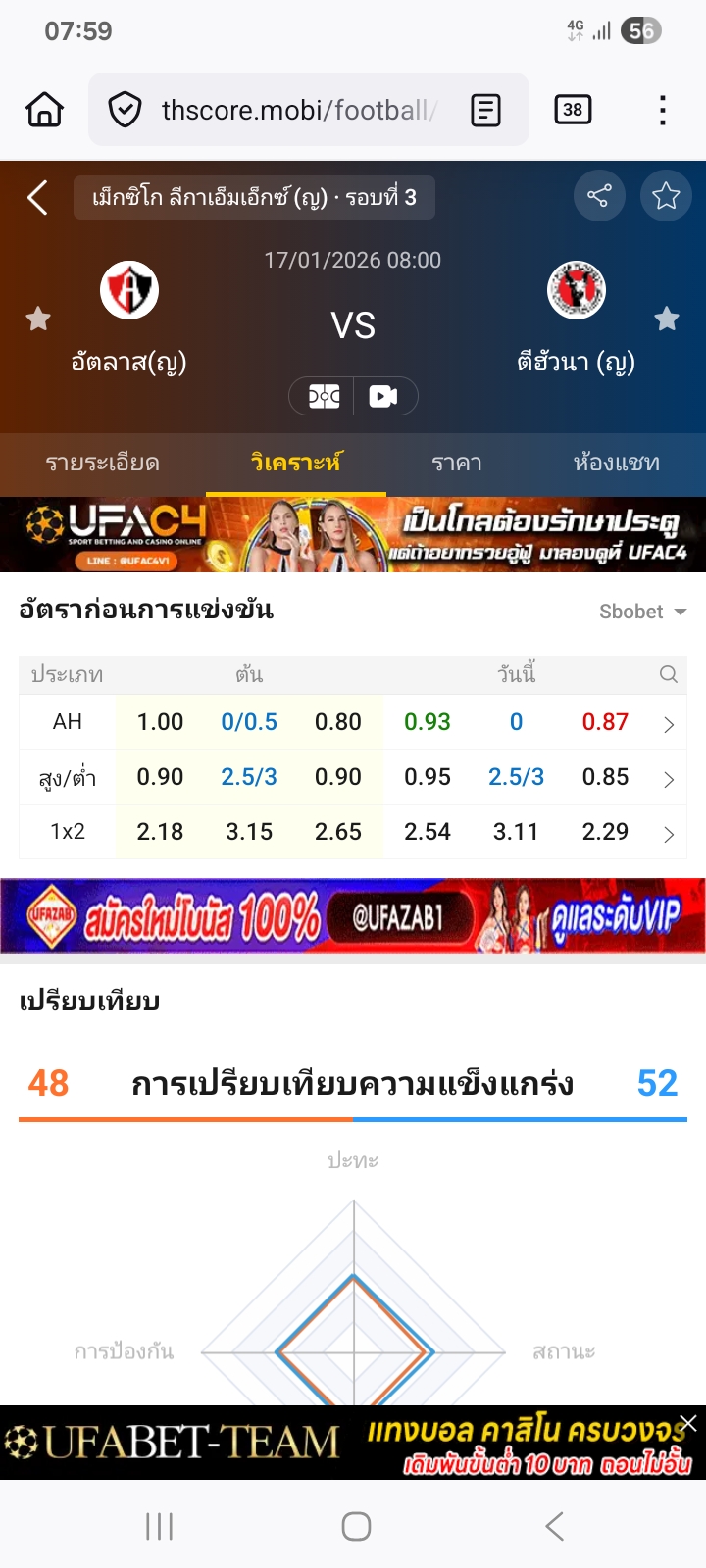This screenshot has height=1568, width=706.
Task: Go to the browser home page
Action: pyautogui.click(x=45, y=110)
